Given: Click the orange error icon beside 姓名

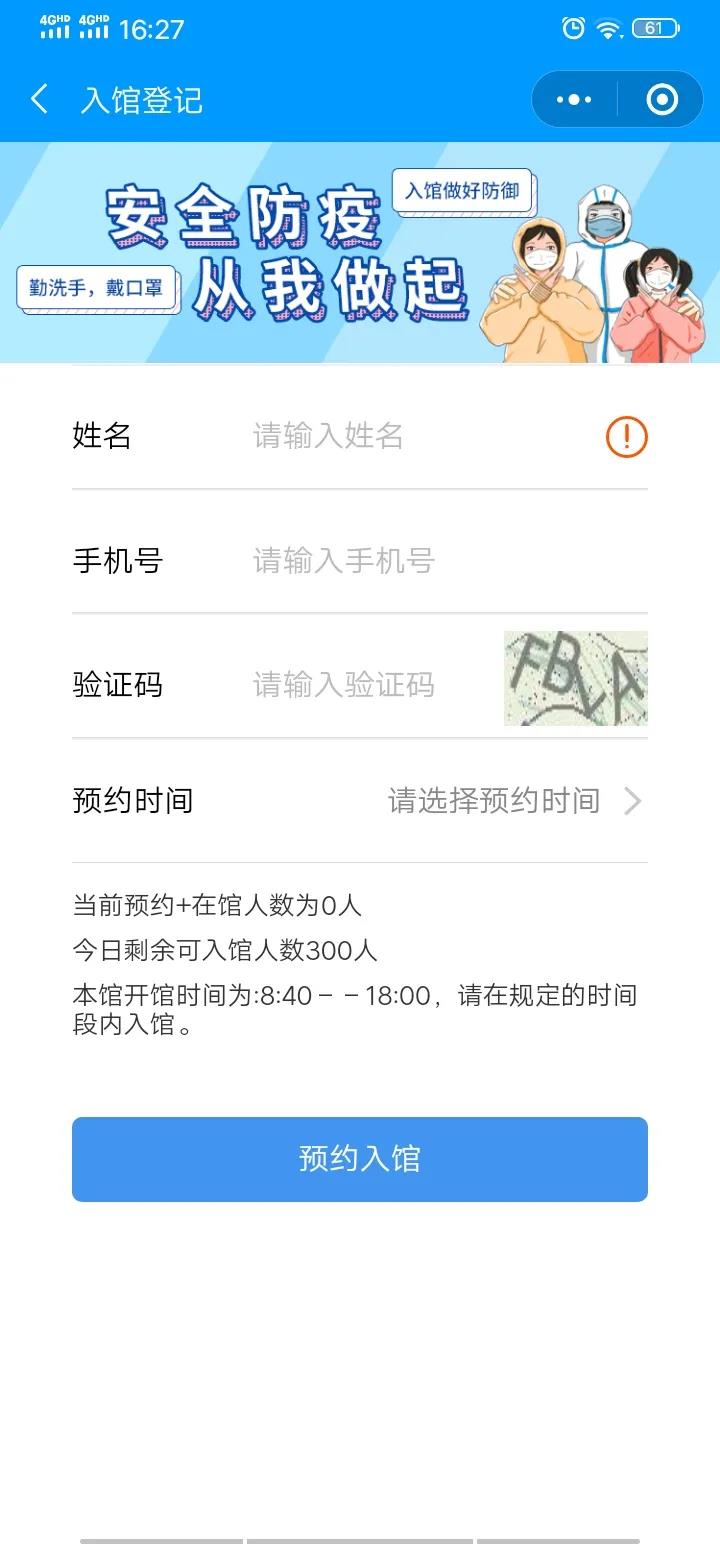Looking at the screenshot, I should click(625, 436).
